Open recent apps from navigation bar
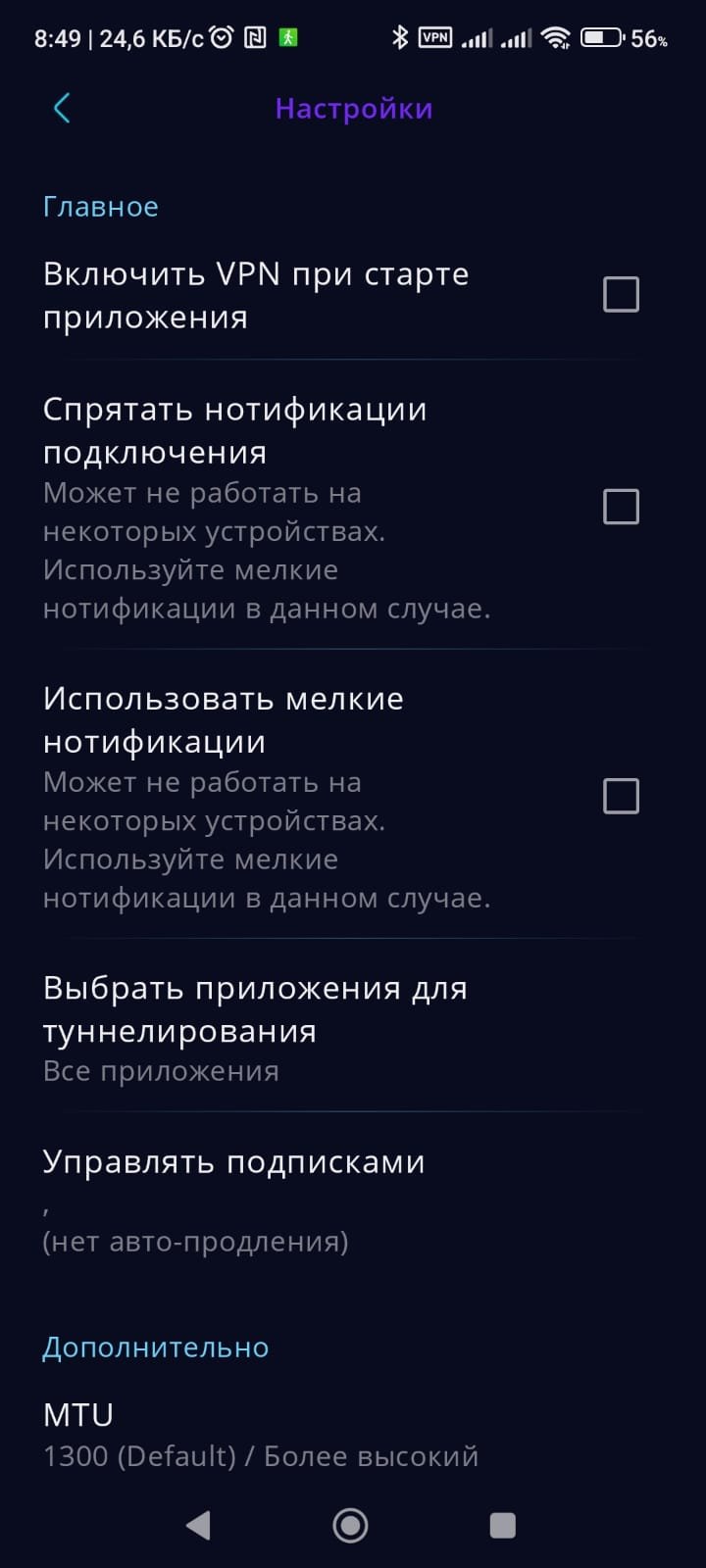The height and width of the screenshot is (1568, 706). tap(502, 1525)
